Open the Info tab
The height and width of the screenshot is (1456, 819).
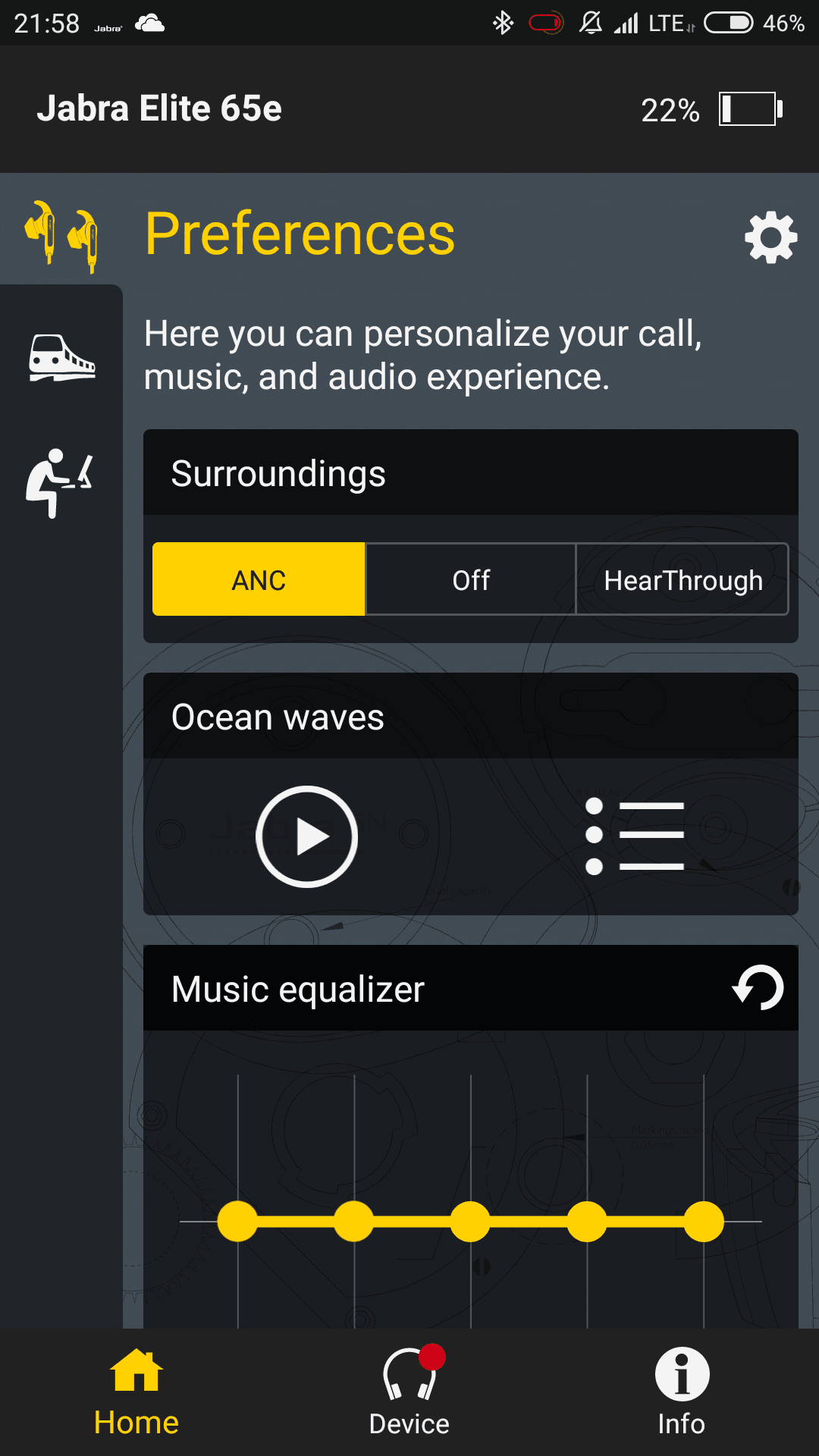tap(682, 1392)
